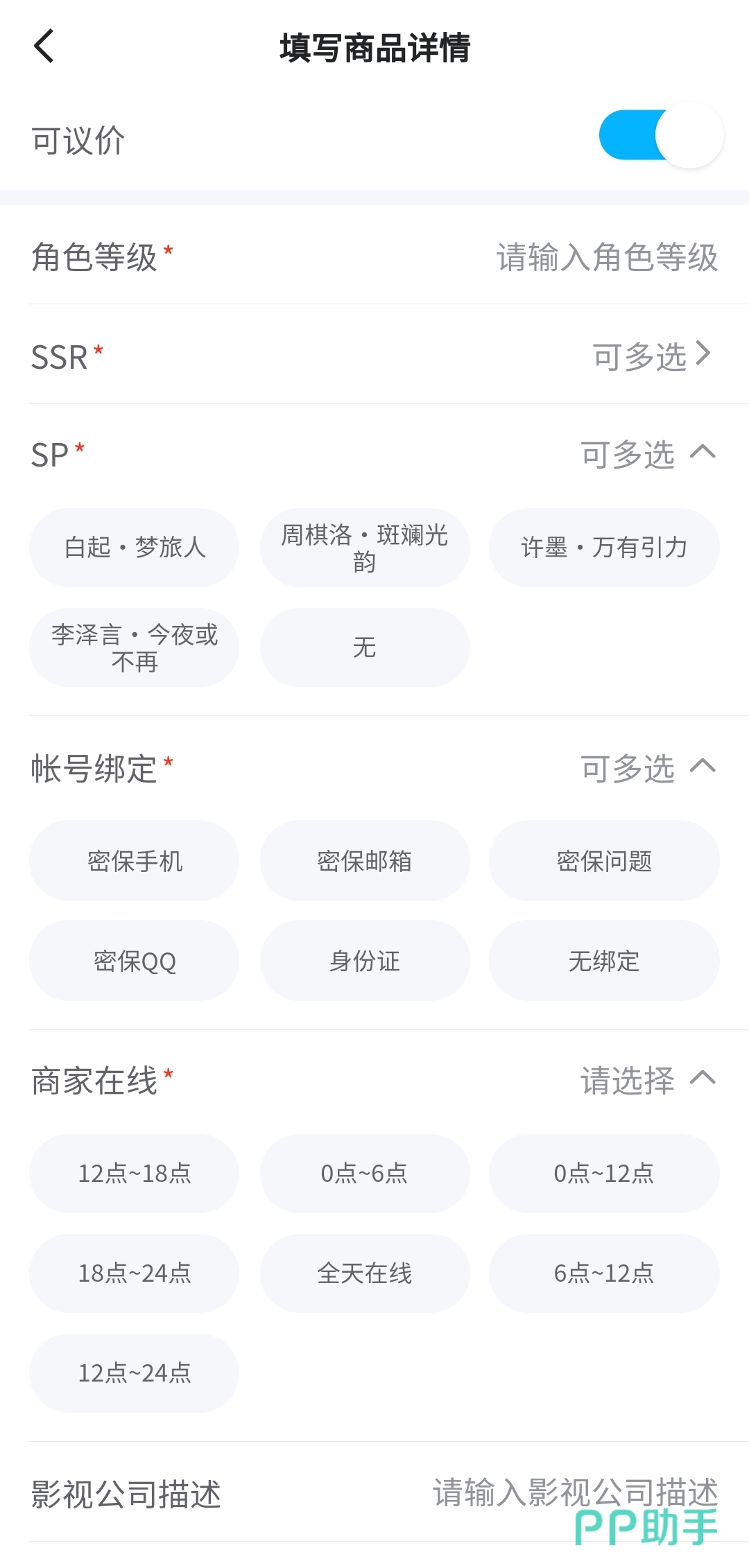This screenshot has height=1568, width=749.
Task: Choose 全天在线 for merchant hours
Action: click(365, 1273)
